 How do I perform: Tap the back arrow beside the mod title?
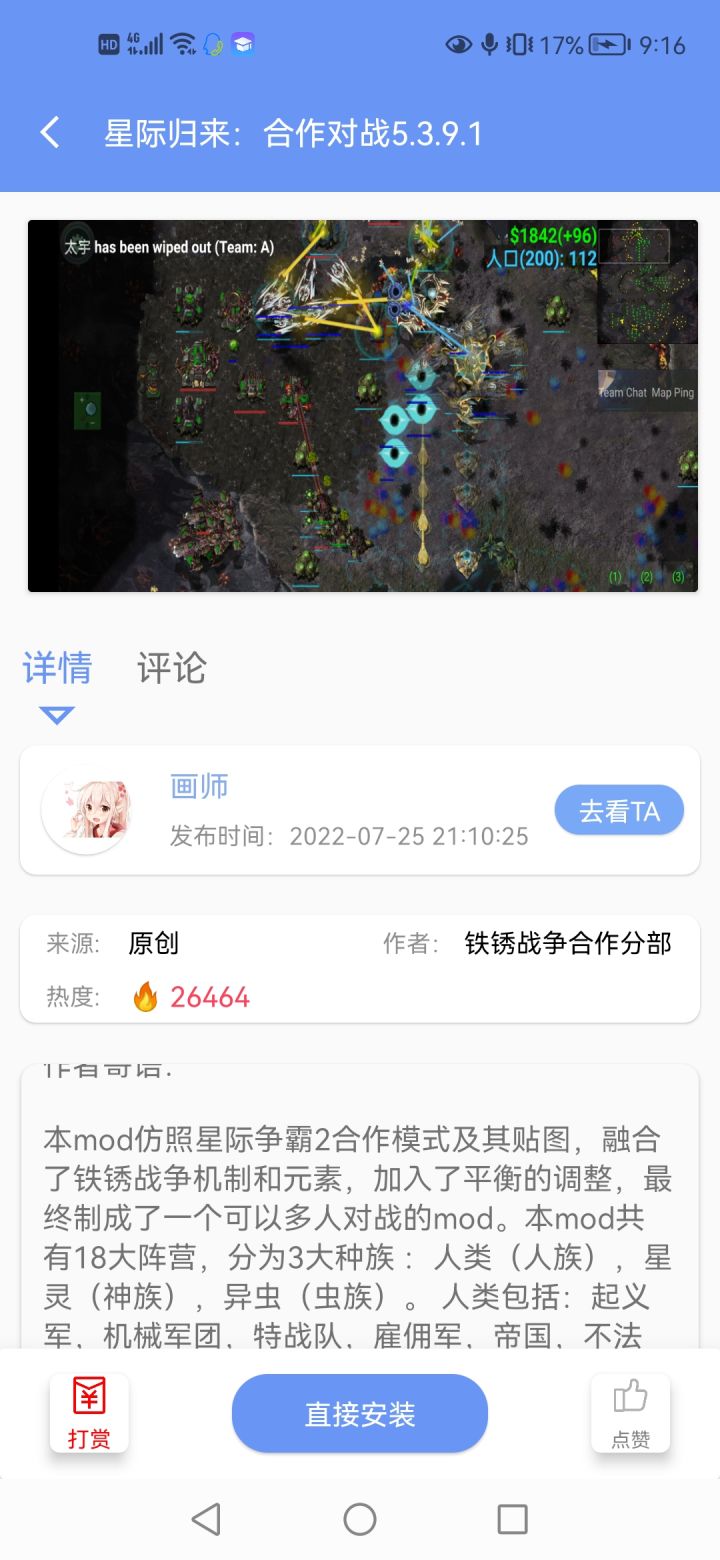click(x=49, y=131)
